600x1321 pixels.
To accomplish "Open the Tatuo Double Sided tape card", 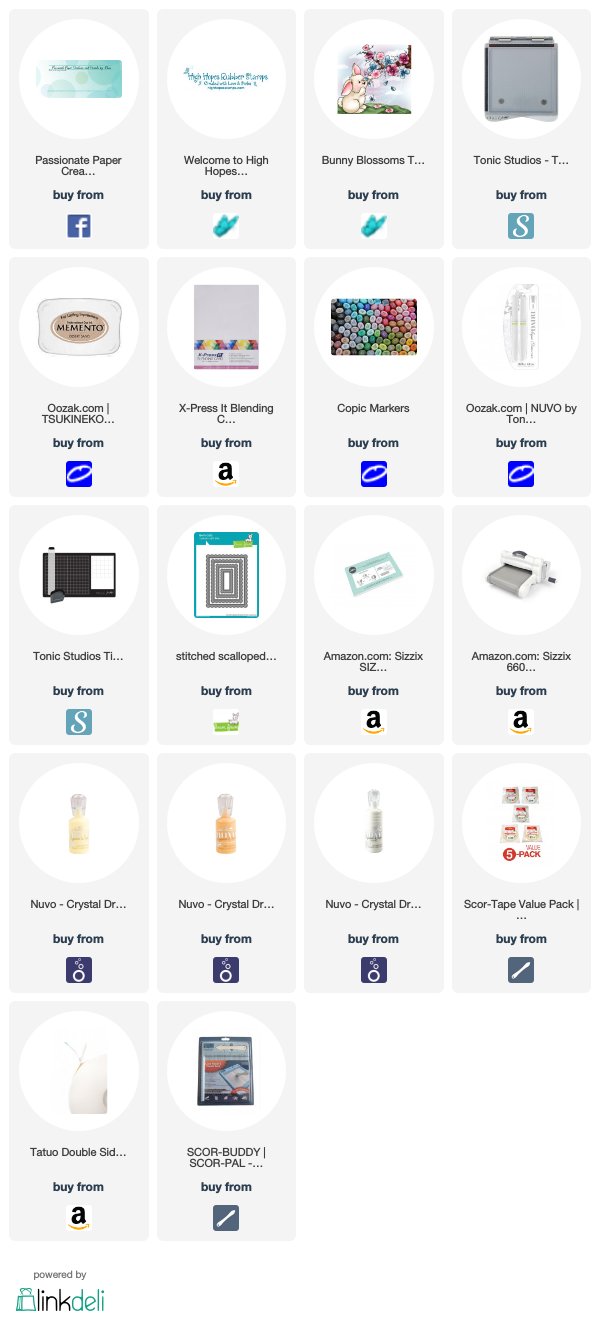I will (x=79, y=1121).
